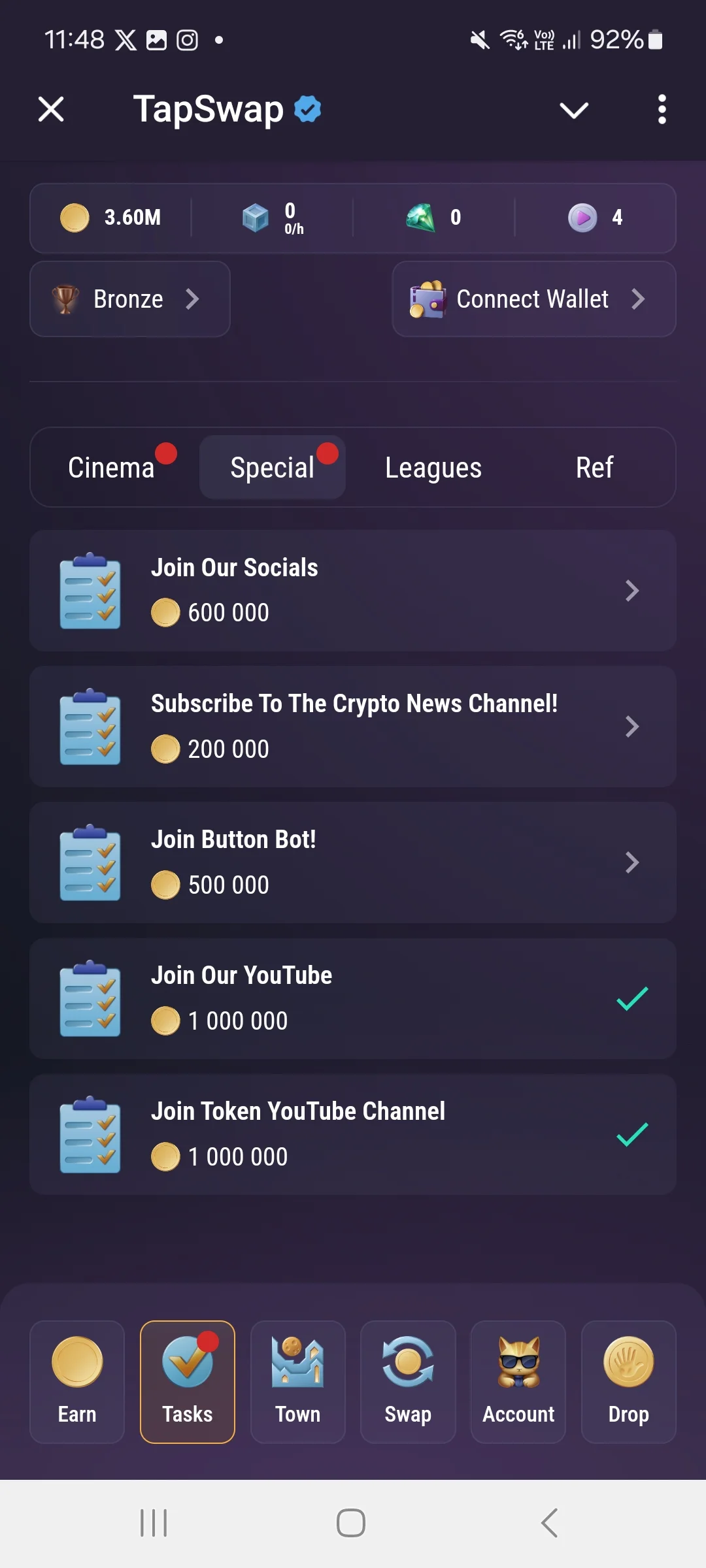The image size is (706, 1568).
Task: Open the Bronze league details
Action: tap(130, 299)
